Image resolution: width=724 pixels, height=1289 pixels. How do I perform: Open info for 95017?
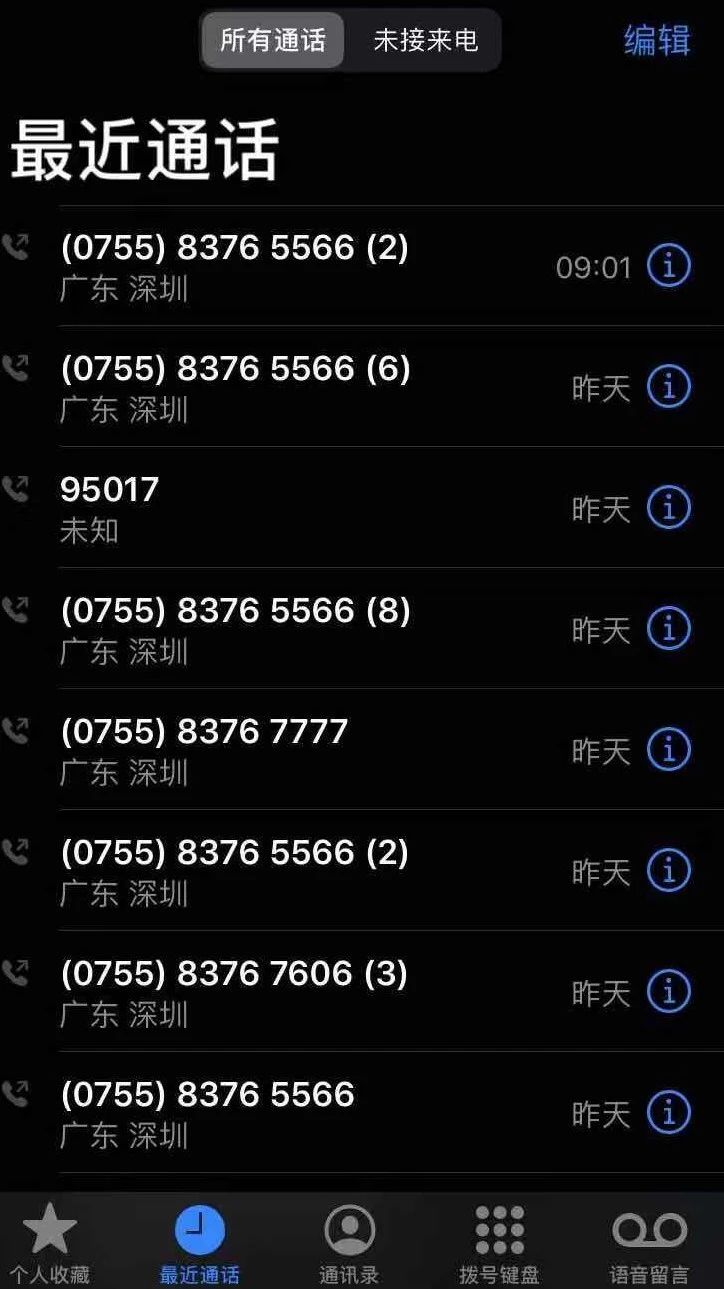669,508
